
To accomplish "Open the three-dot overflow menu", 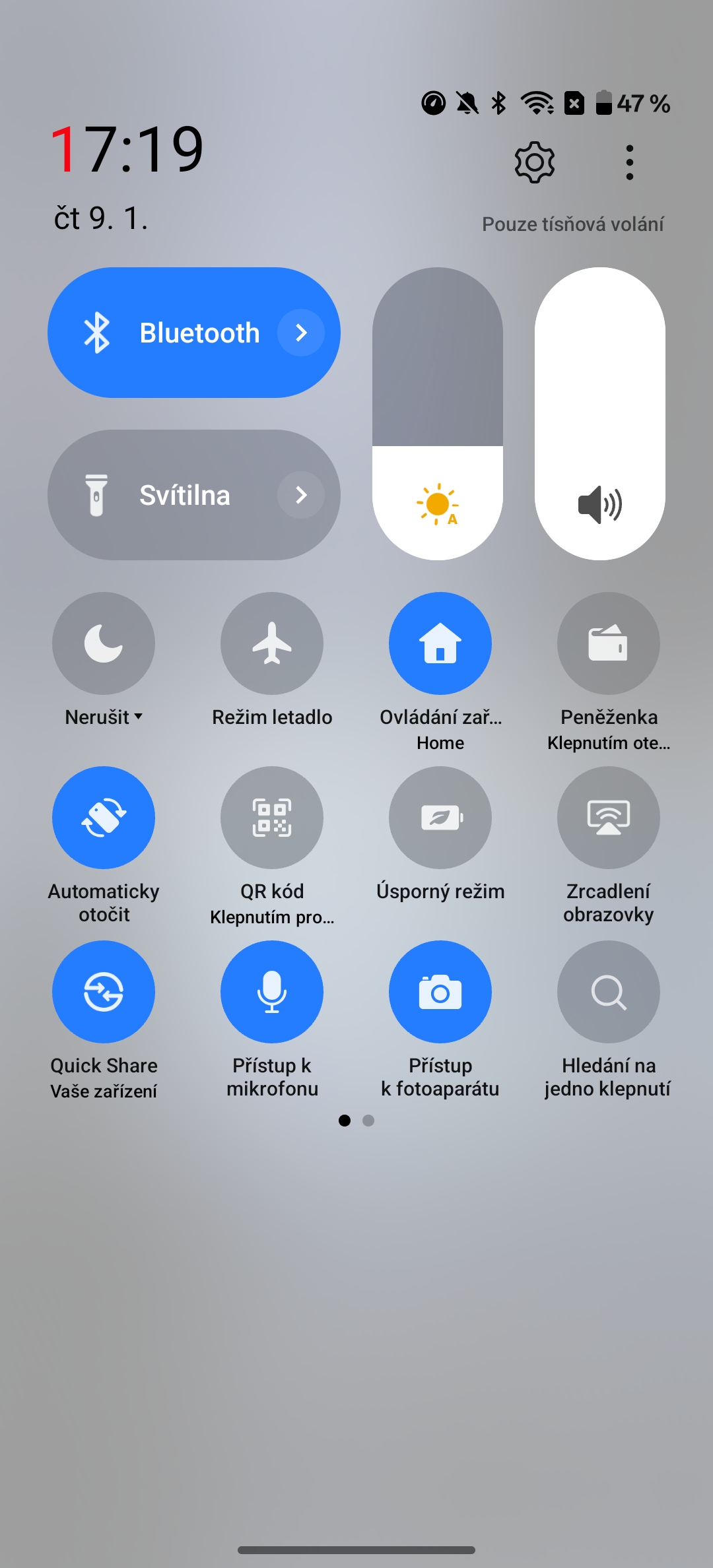I will pyautogui.click(x=629, y=162).
